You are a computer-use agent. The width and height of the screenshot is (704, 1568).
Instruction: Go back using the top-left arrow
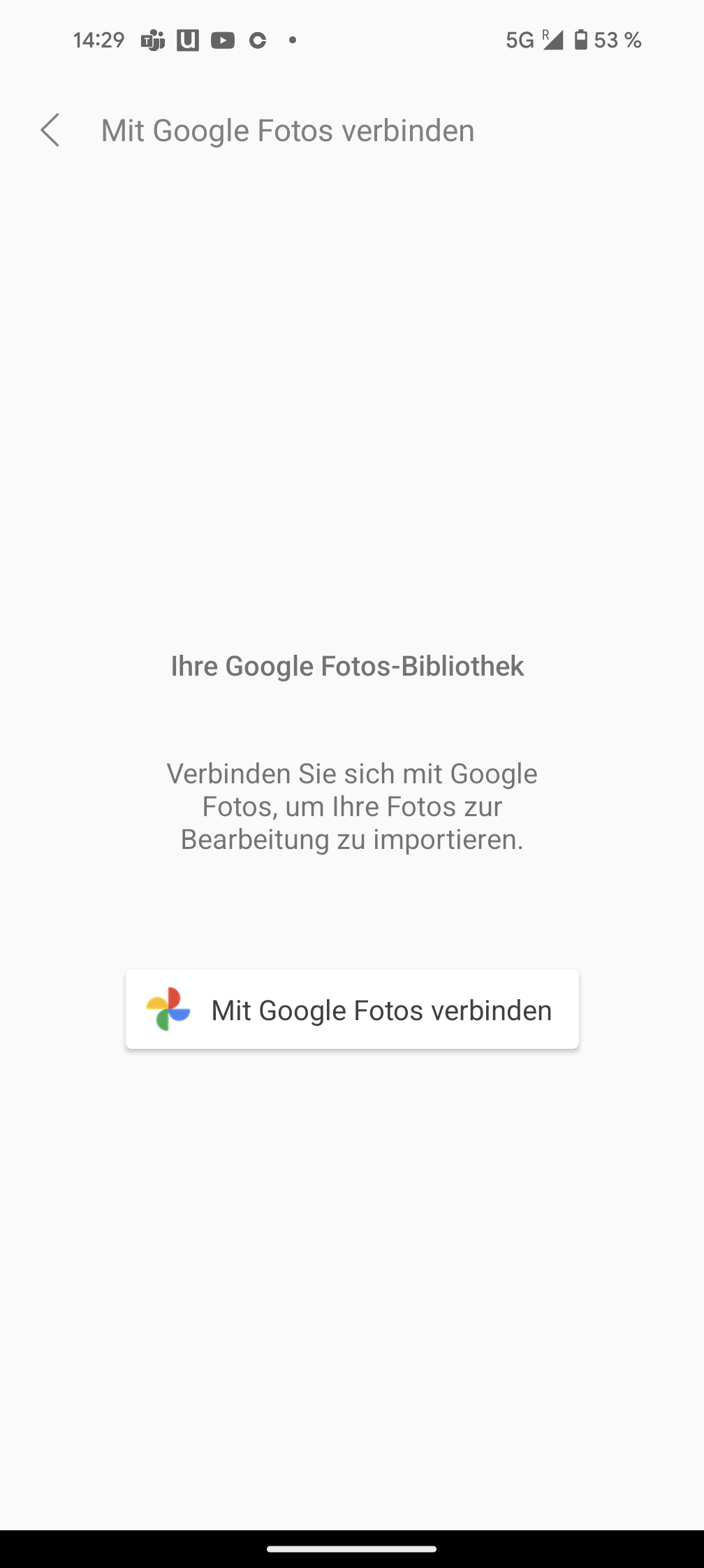(50, 131)
